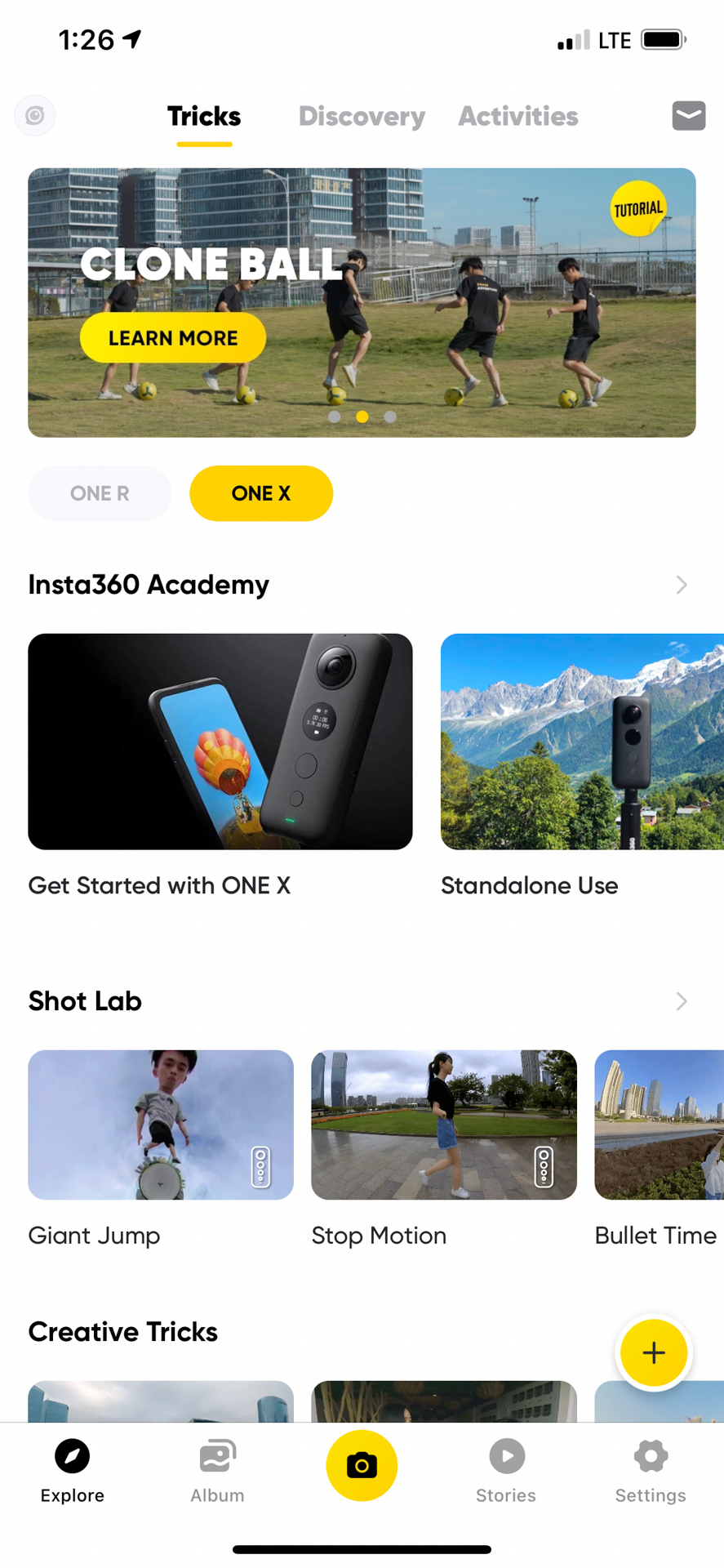Viewport: 724px width, 1568px height.
Task: Launch the camera from the bottom bar
Action: [362, 1465]
